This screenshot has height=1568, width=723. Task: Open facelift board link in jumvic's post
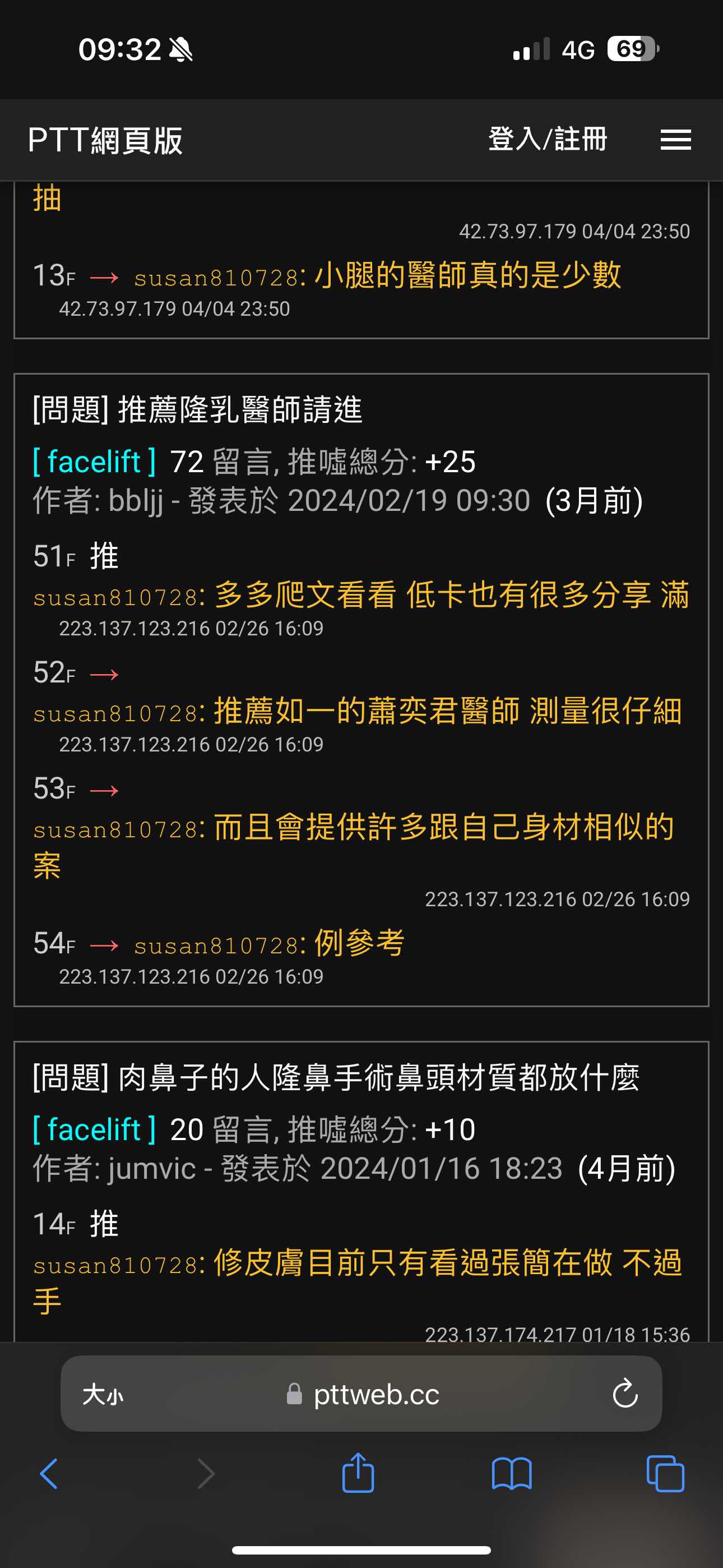(x=94, y=1129)
